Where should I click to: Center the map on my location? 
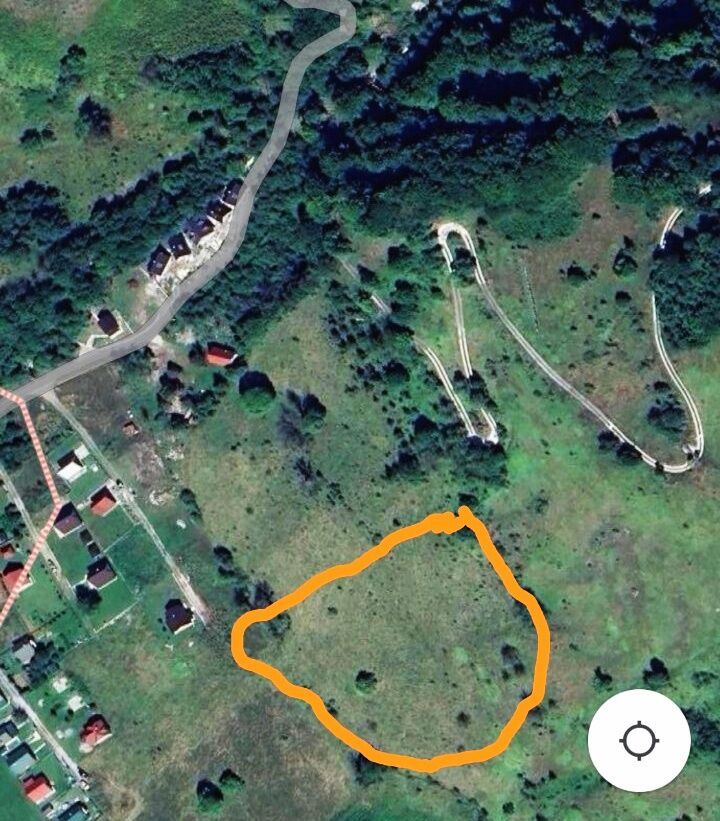point(639,741)
